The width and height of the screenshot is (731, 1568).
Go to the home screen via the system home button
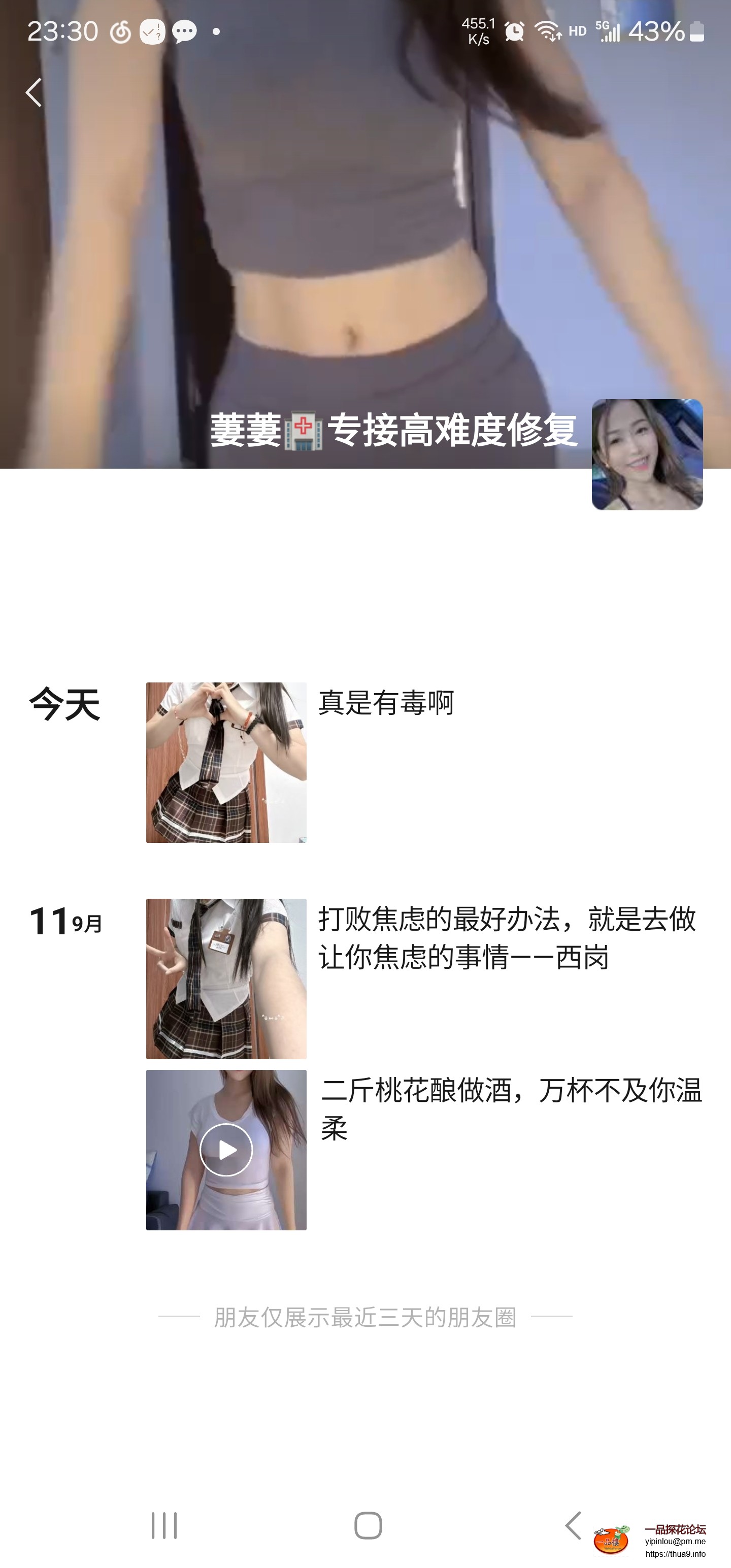point(368,1525)
